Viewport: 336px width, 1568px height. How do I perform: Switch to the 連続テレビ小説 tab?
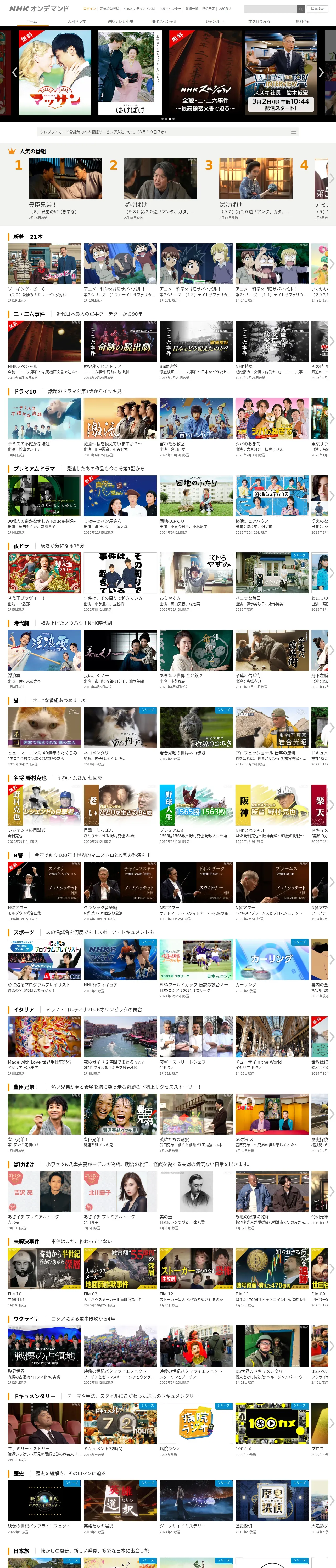120,21
